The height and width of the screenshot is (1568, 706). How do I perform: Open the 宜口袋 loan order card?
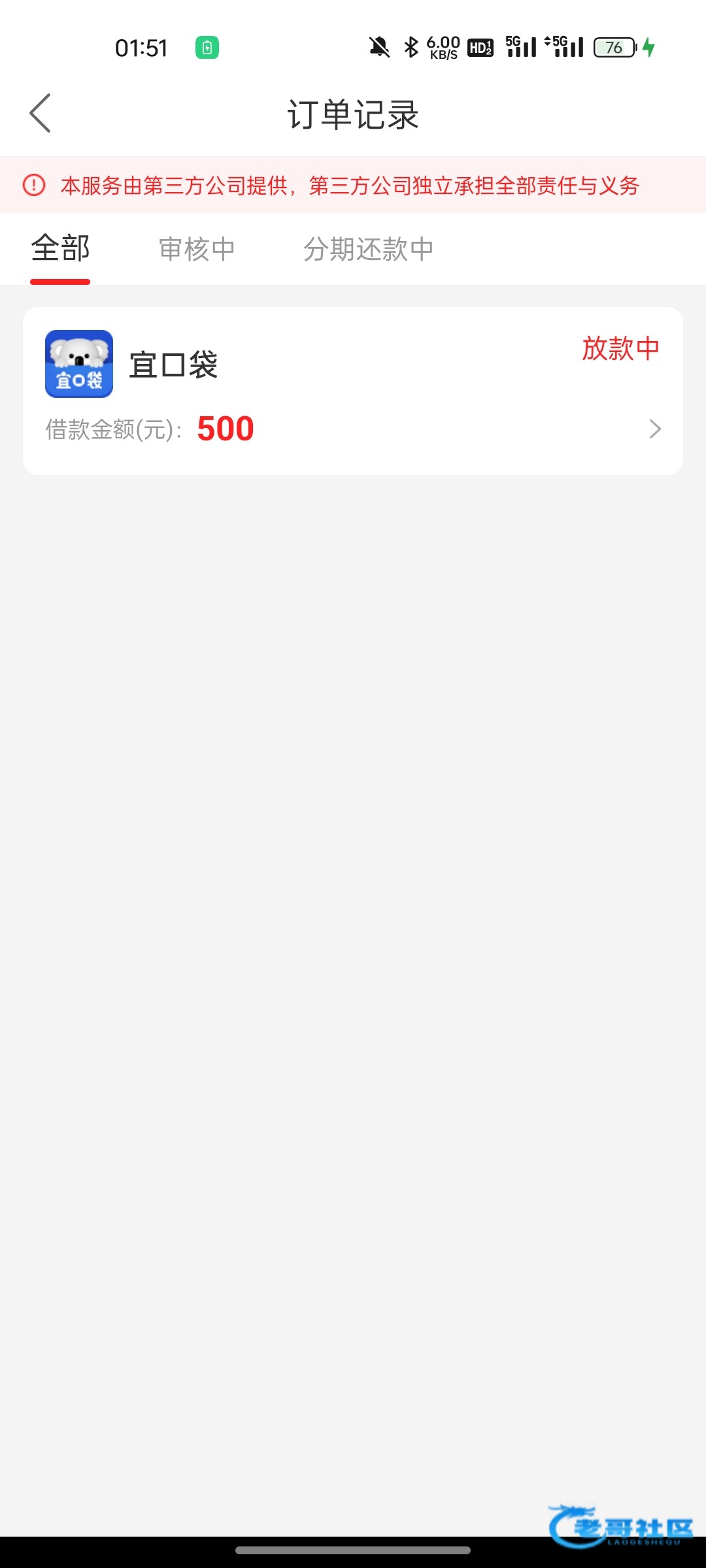pyautogui.click(x=353, y=391)
